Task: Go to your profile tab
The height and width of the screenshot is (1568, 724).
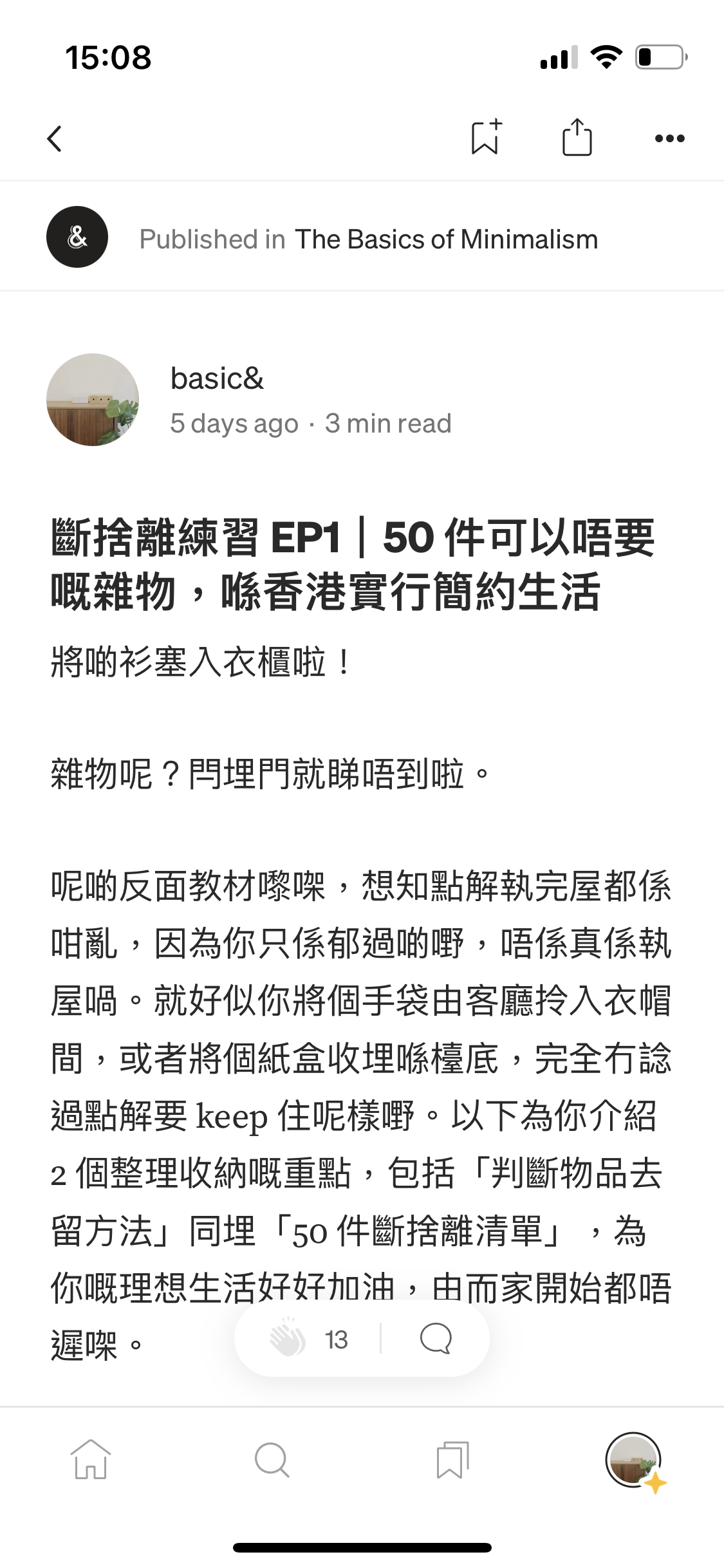Action: tap(633, 1460)
